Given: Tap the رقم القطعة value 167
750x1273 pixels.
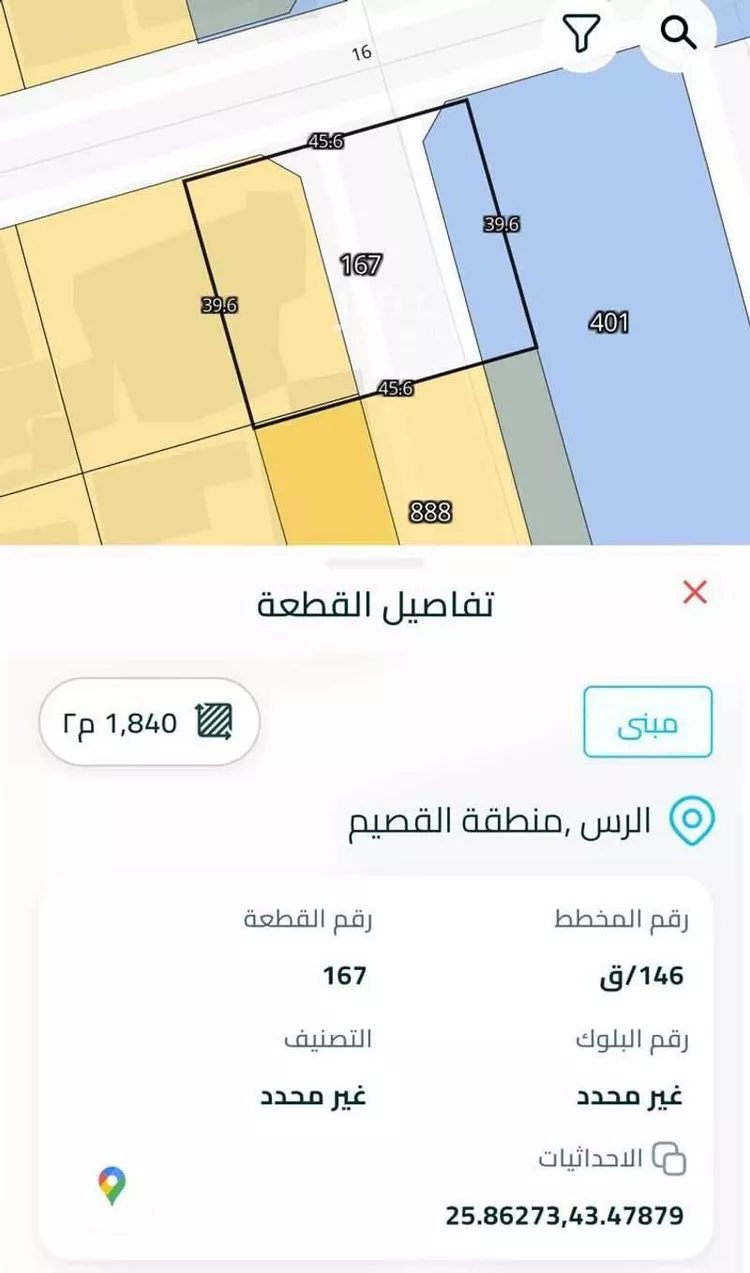Looking at the screenshot, I should tap(344, 974).
